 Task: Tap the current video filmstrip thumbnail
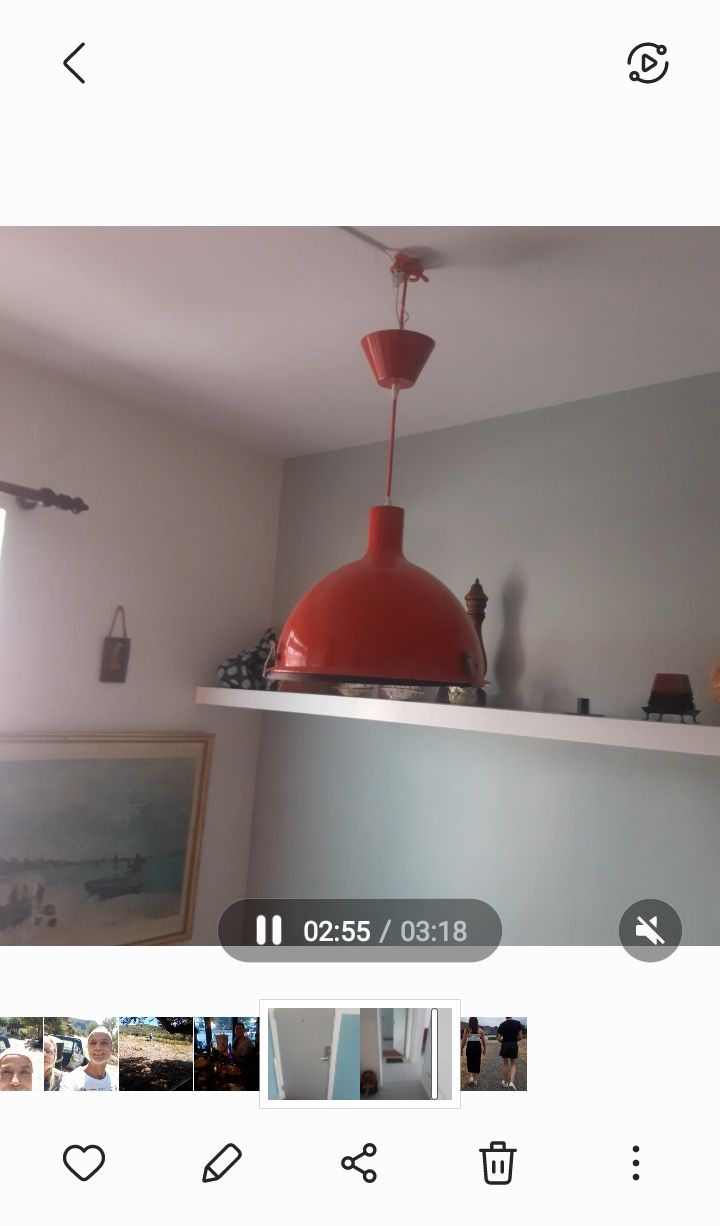[359, 1054]
